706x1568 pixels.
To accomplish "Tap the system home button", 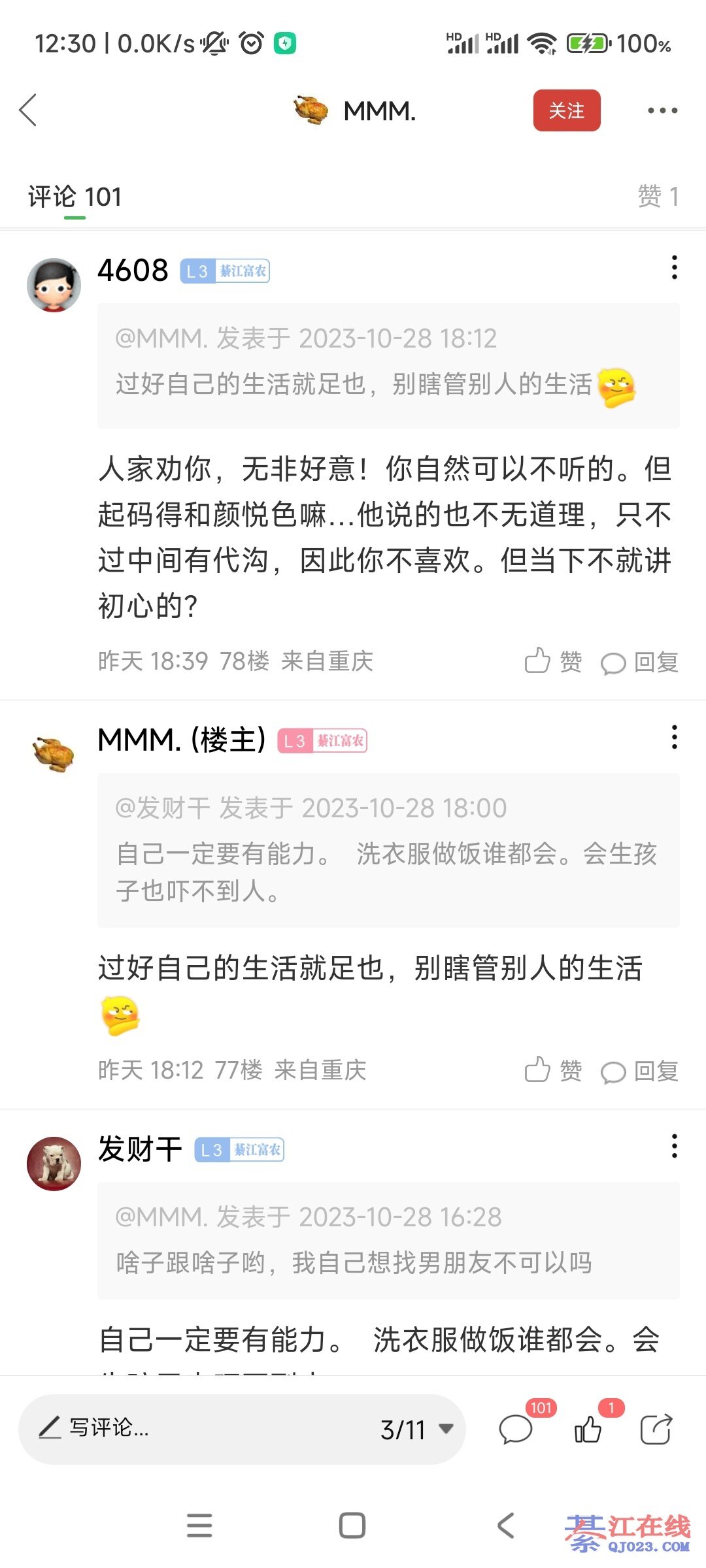I will (x=352, y=1526).
